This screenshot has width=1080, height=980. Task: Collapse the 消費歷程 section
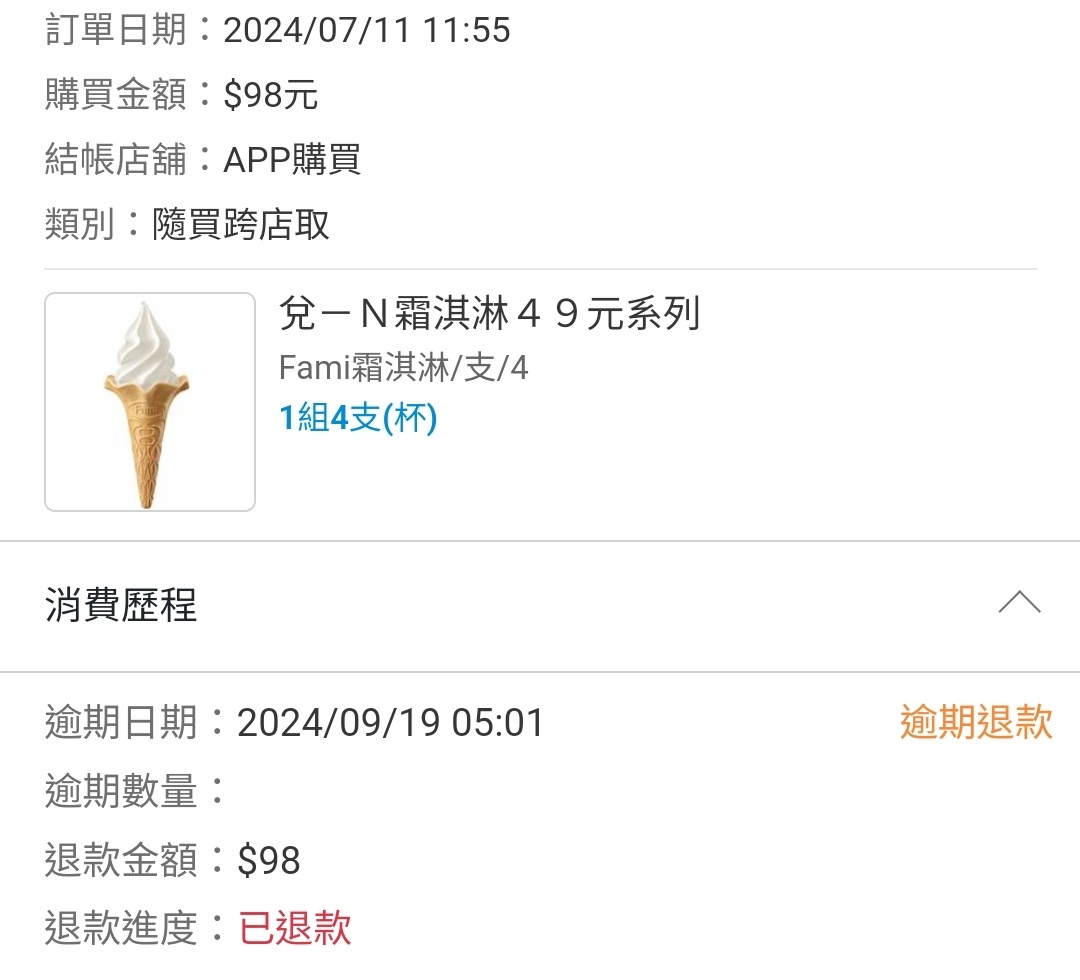click(1019, 603)
